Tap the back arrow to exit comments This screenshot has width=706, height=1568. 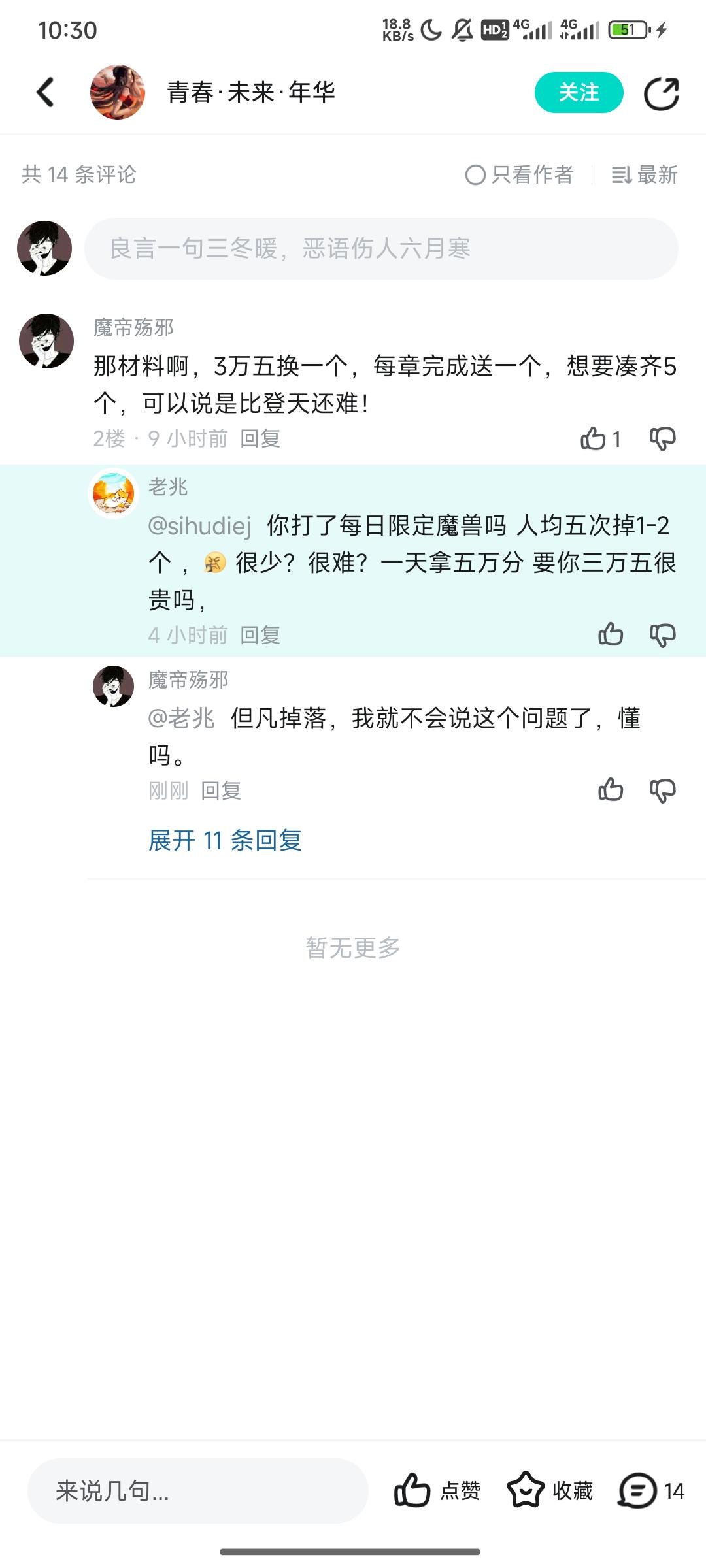pos(44,91)
